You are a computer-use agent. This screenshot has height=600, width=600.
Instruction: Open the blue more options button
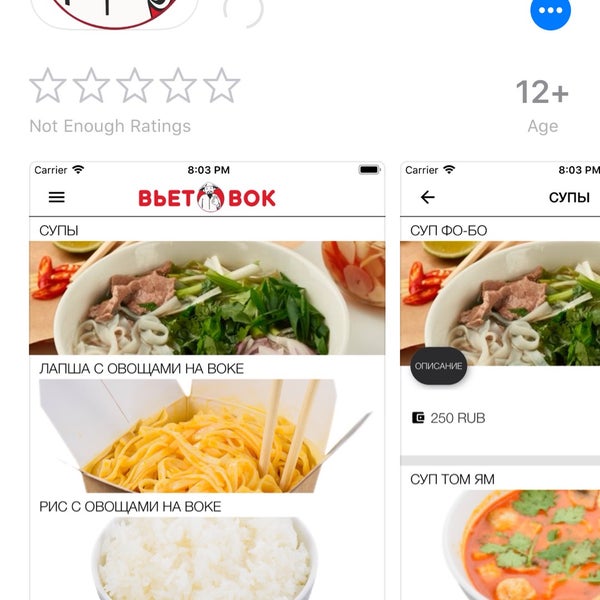click(550, 11)
